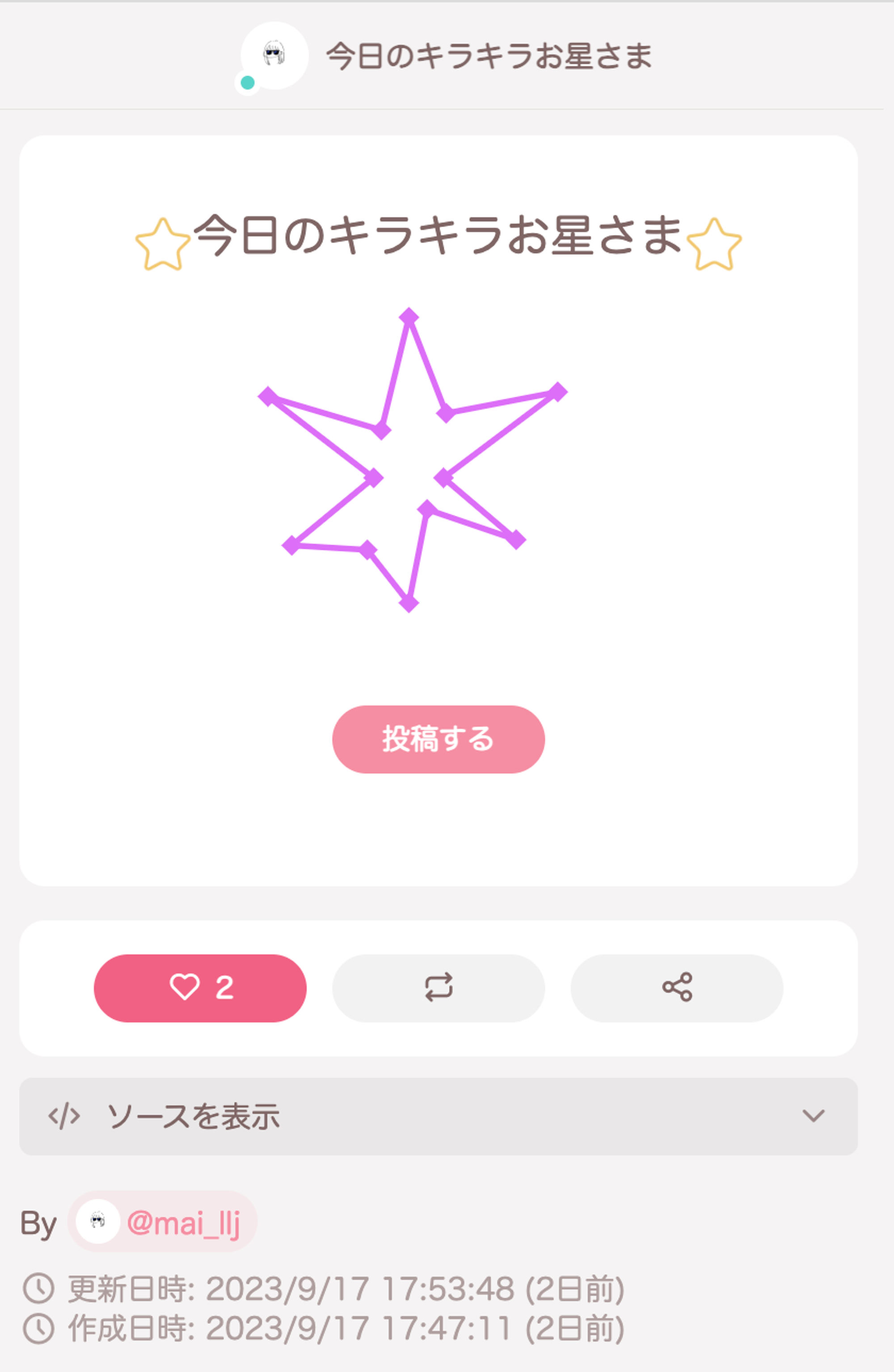894x1372 pixels.
Task: Share via the share icon button
Action: pos(676,987)
